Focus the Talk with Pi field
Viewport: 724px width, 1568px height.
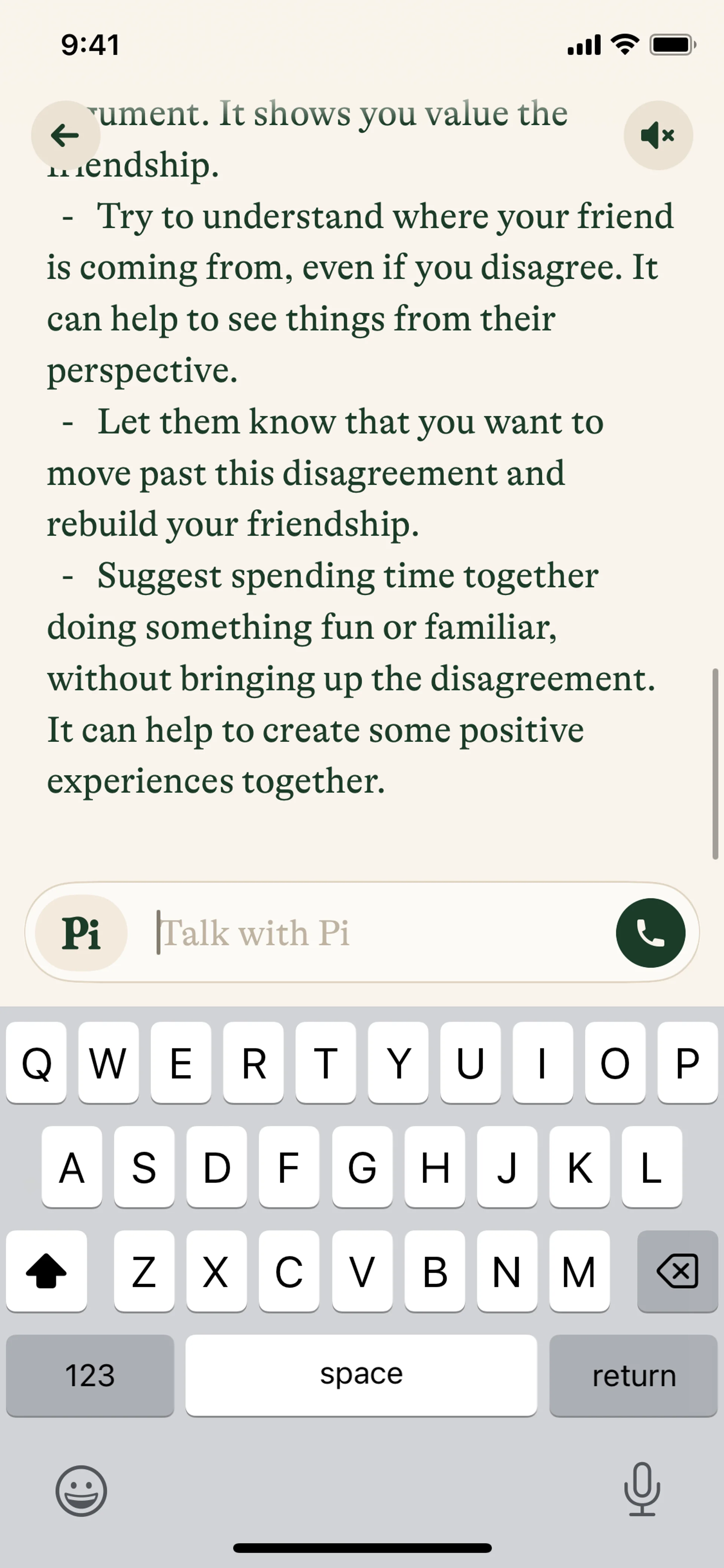(377, 932)
